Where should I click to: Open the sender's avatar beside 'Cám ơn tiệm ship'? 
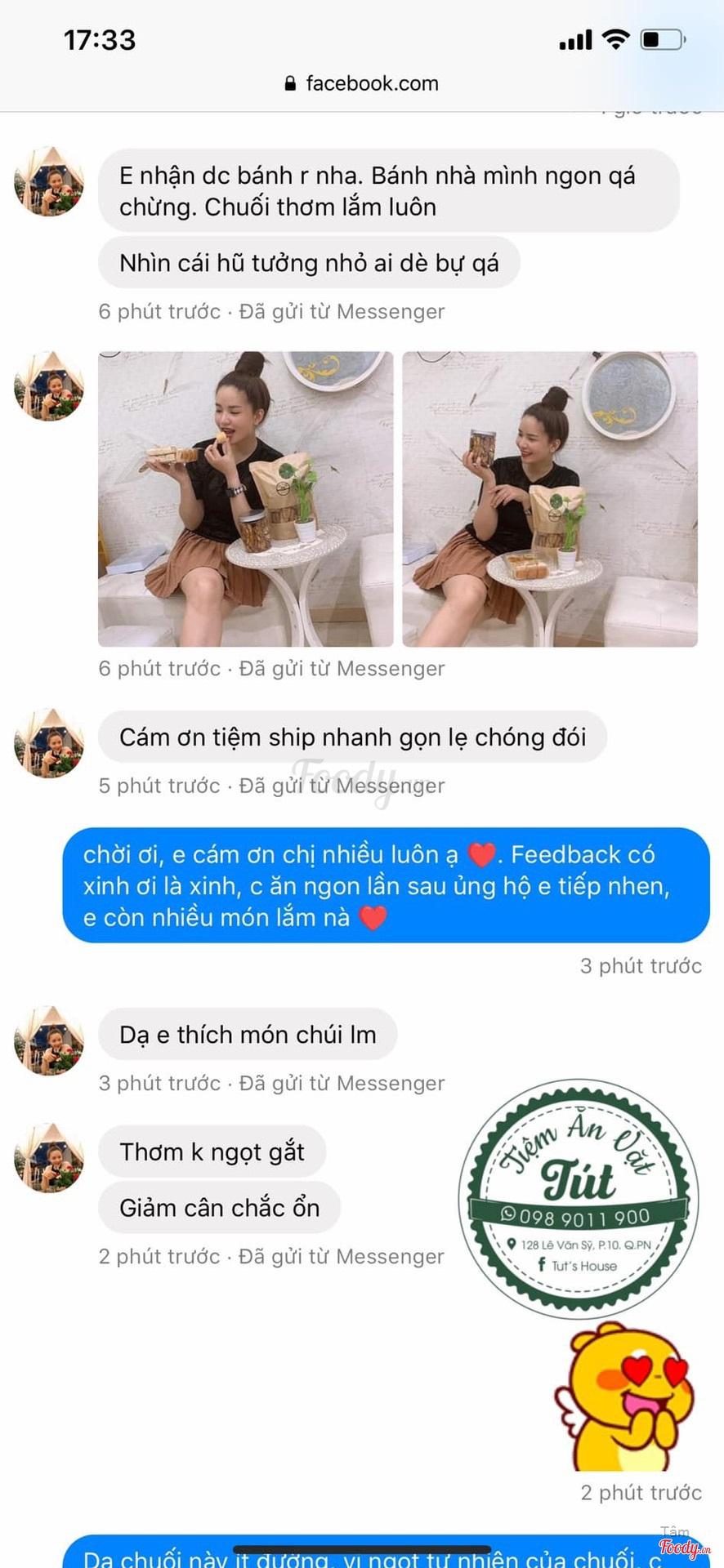(49, 742)
